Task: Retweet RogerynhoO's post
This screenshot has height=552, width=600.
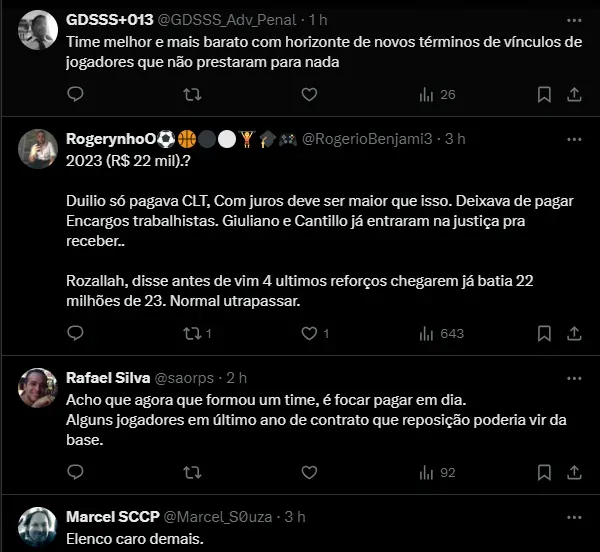Action: tap(193, 332)
